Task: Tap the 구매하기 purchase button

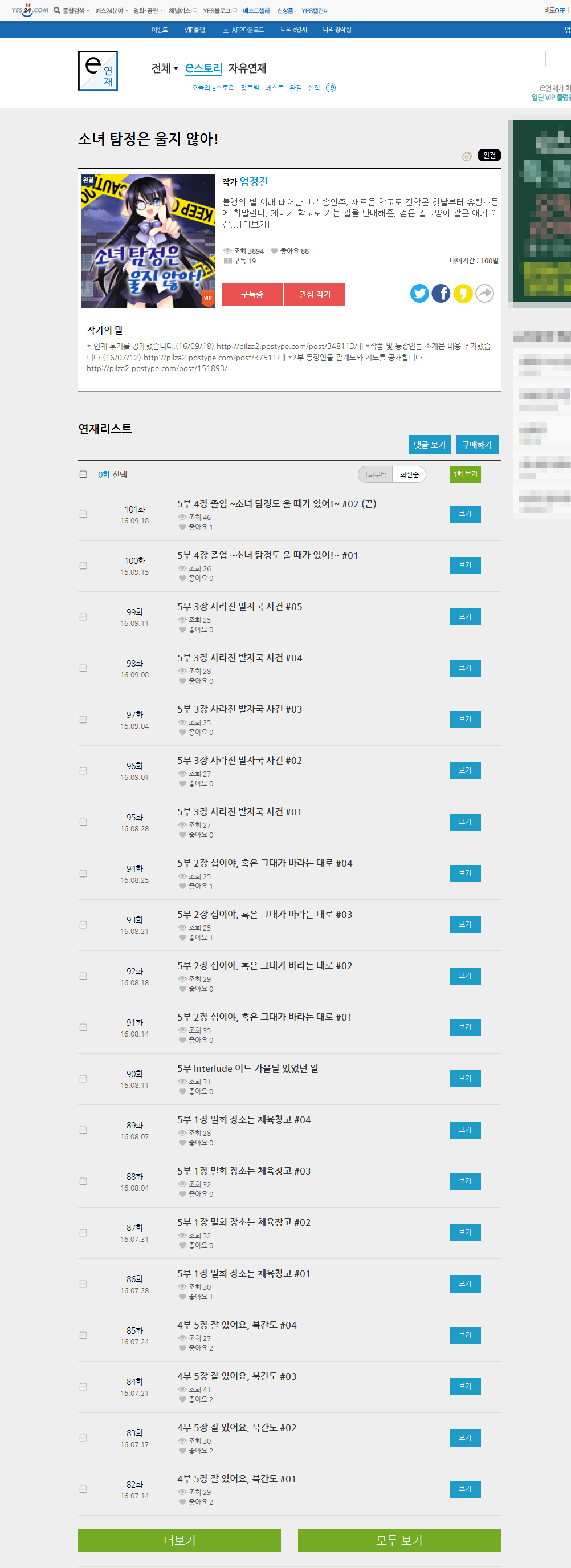Action: [477, 445]
